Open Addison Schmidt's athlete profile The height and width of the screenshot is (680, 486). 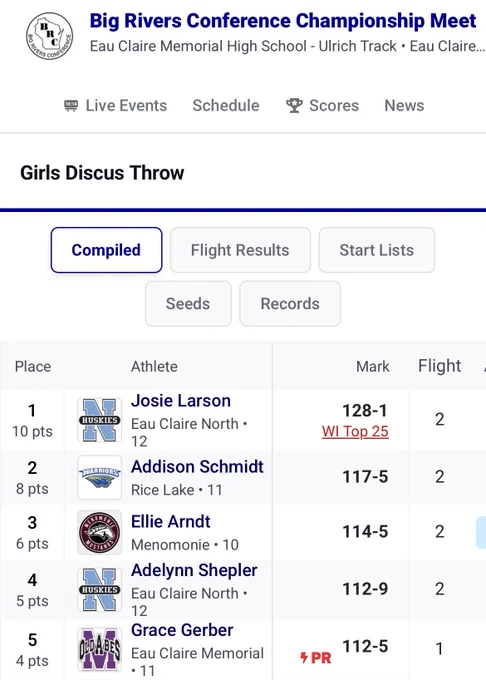click(197, 467)
